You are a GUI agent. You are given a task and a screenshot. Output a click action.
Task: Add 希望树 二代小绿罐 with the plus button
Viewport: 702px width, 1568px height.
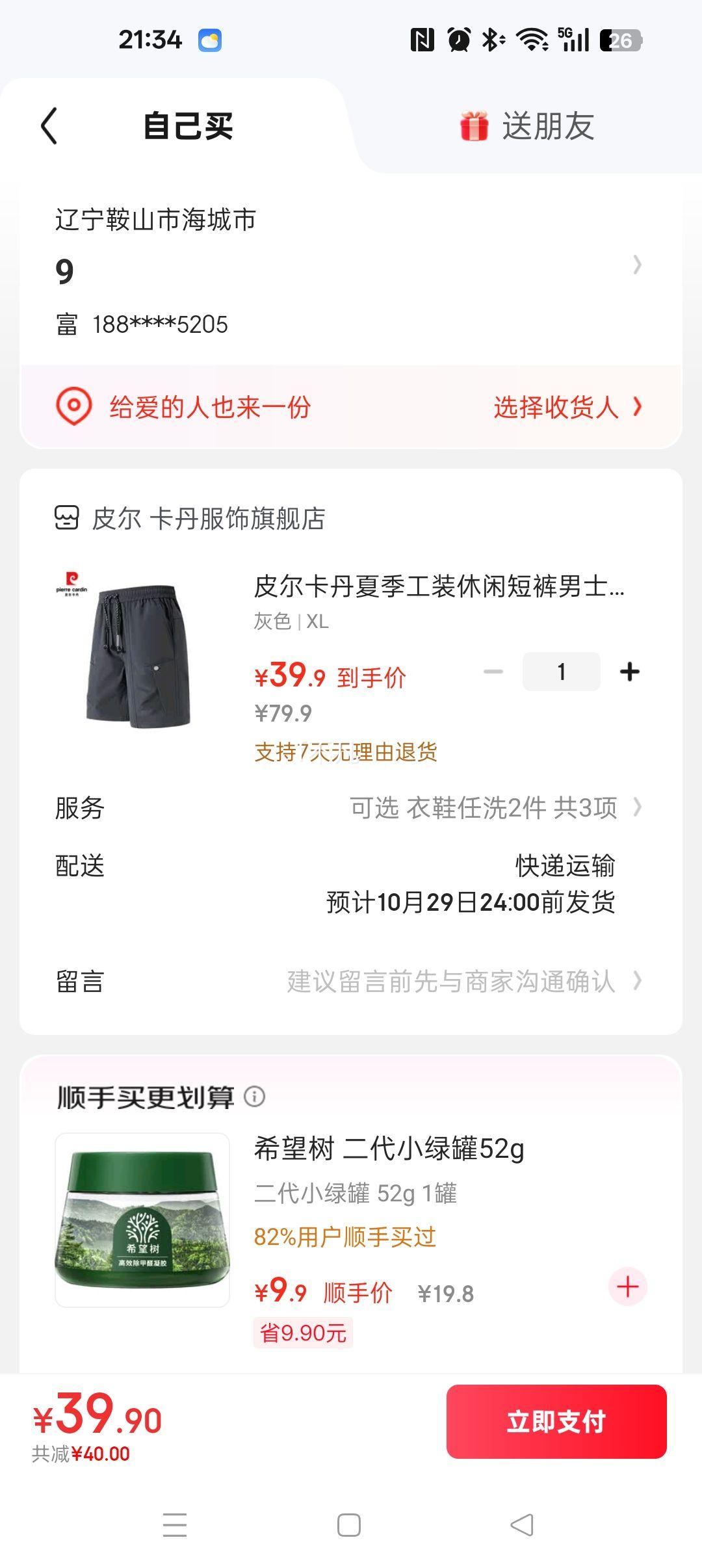point(627,1287)
